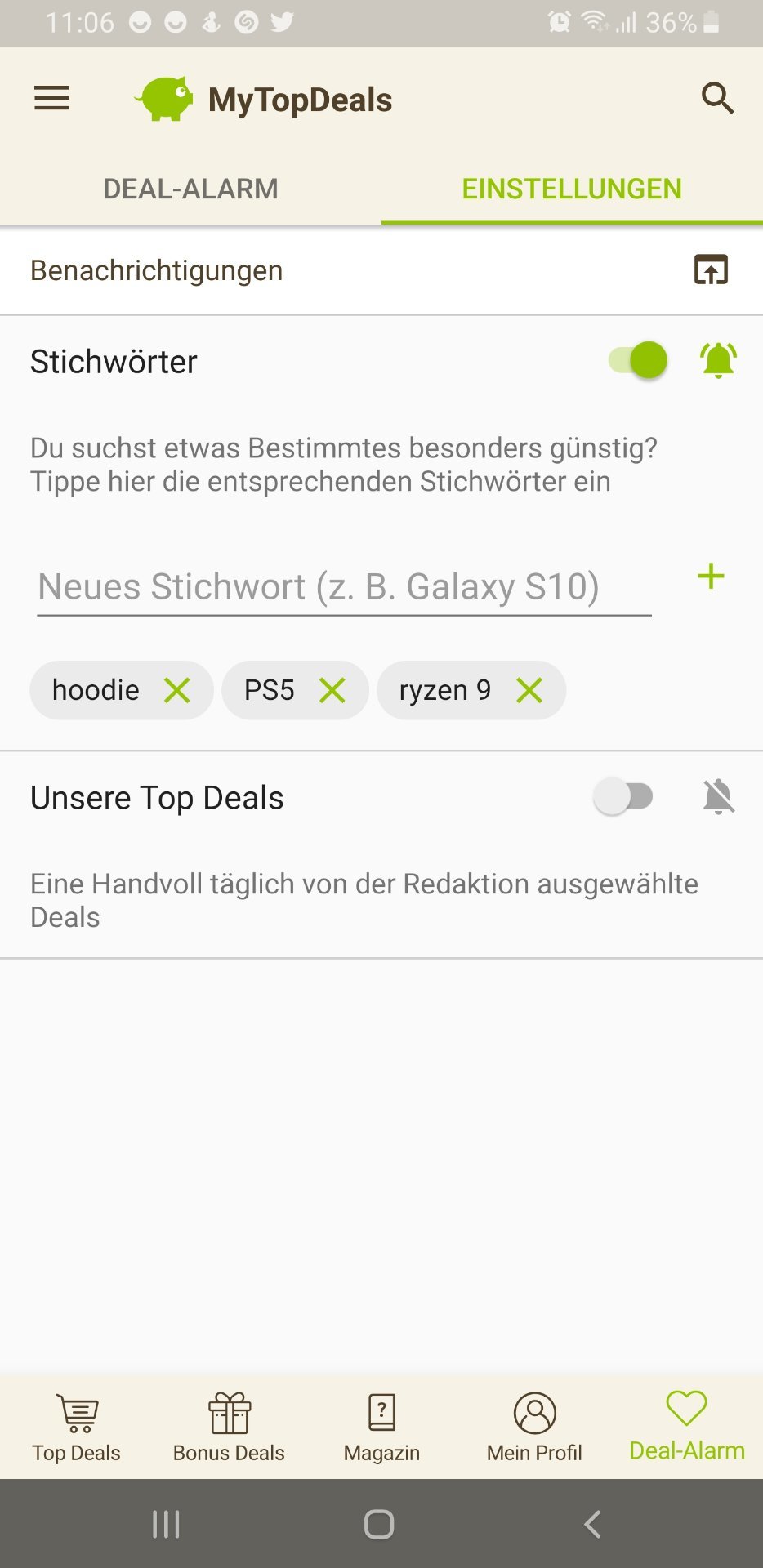
Task: Switch to the Deal-Alarm top tab
Action: (190, 189)
